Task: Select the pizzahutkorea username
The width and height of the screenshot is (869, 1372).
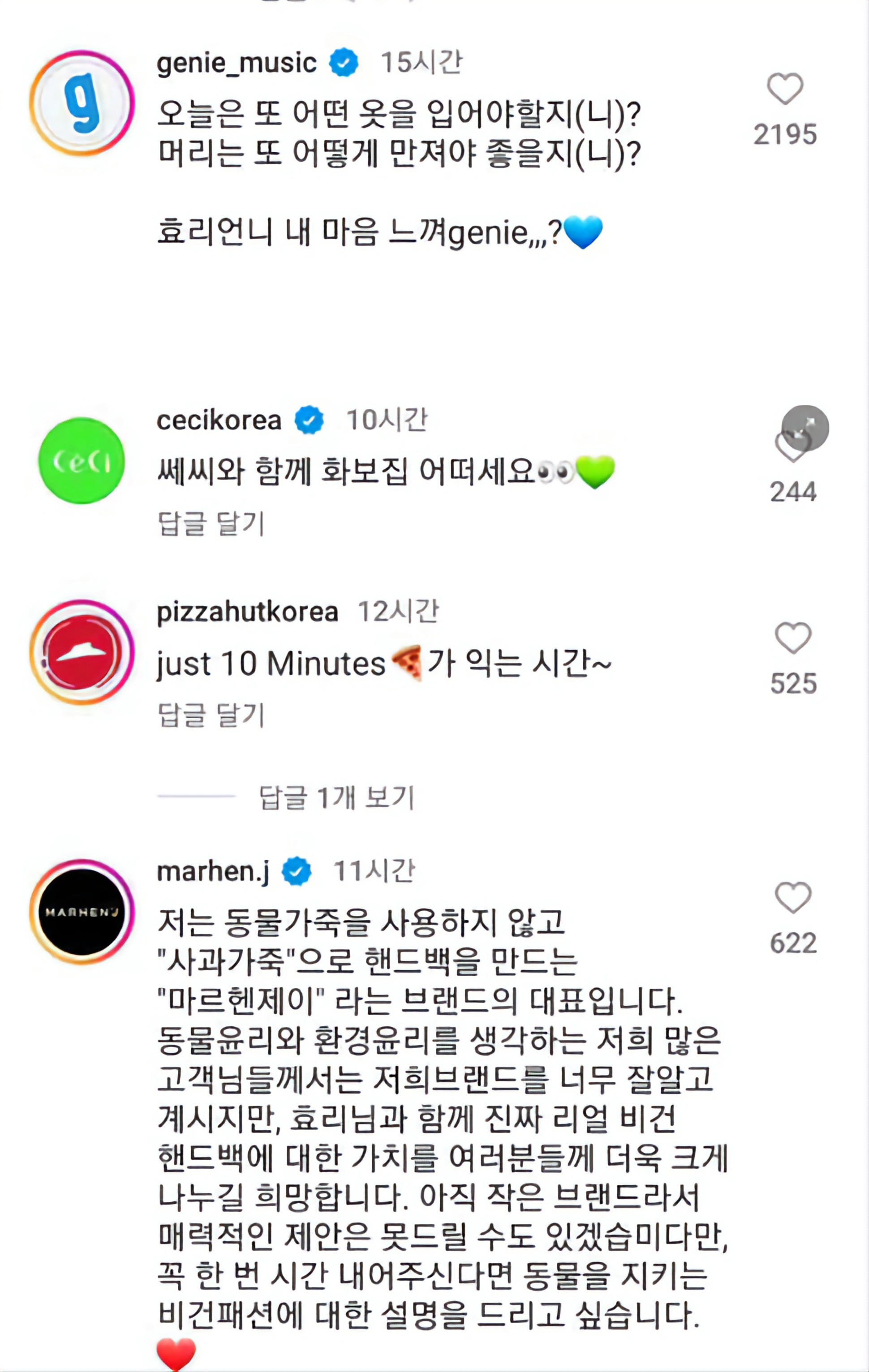Action: (x=247, y=612)
